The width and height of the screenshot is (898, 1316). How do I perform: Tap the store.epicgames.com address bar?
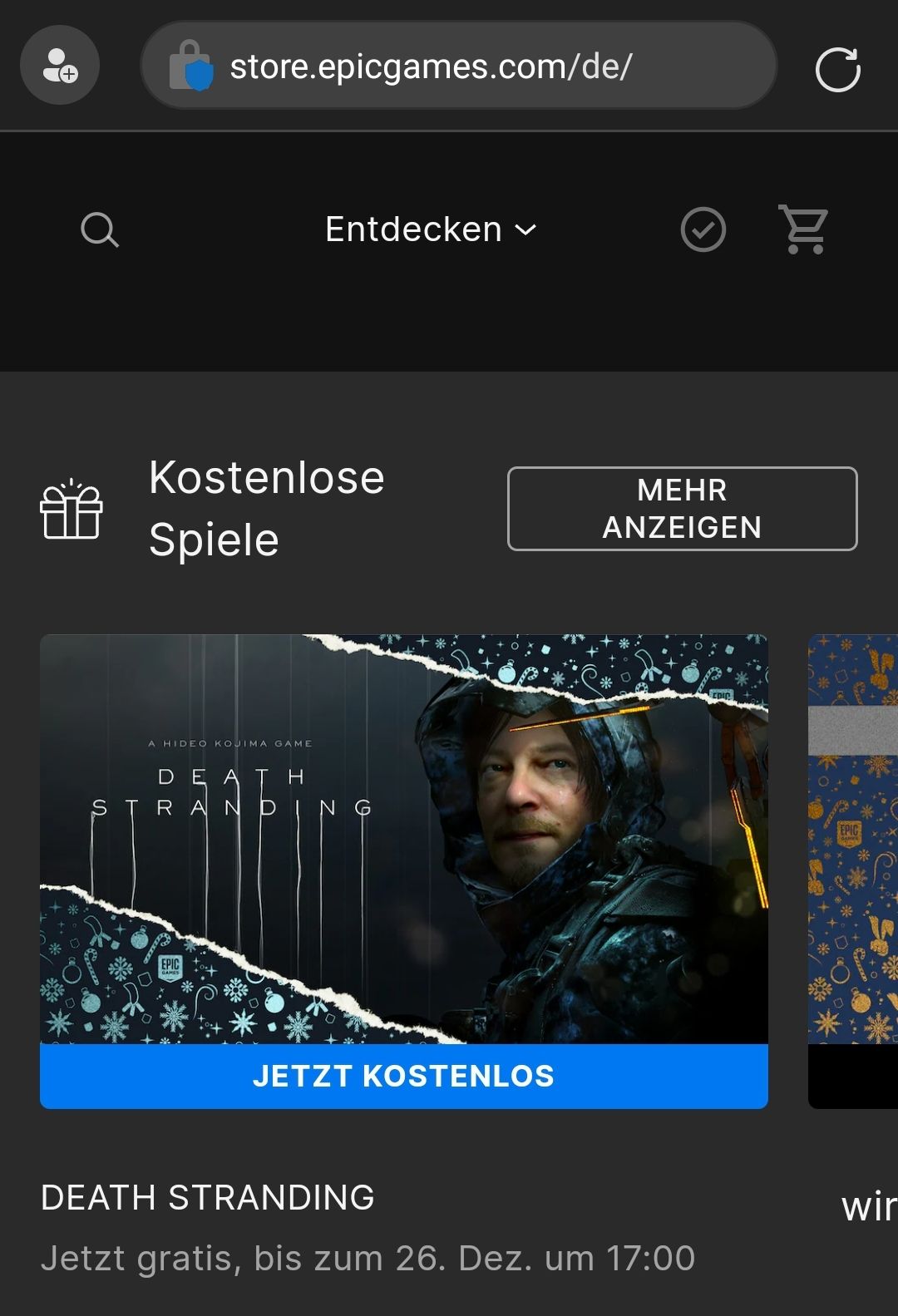point(459,67)
